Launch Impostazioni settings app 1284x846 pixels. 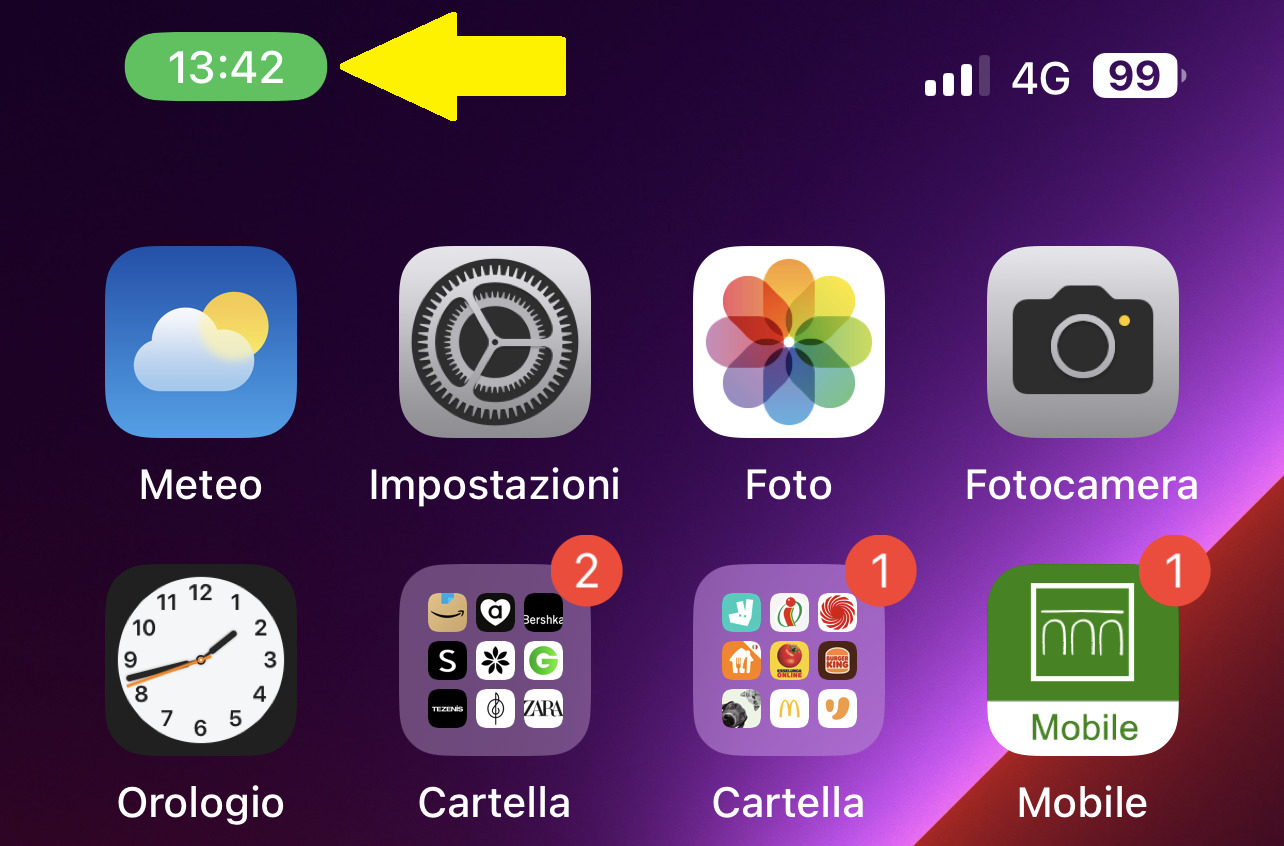495,342
